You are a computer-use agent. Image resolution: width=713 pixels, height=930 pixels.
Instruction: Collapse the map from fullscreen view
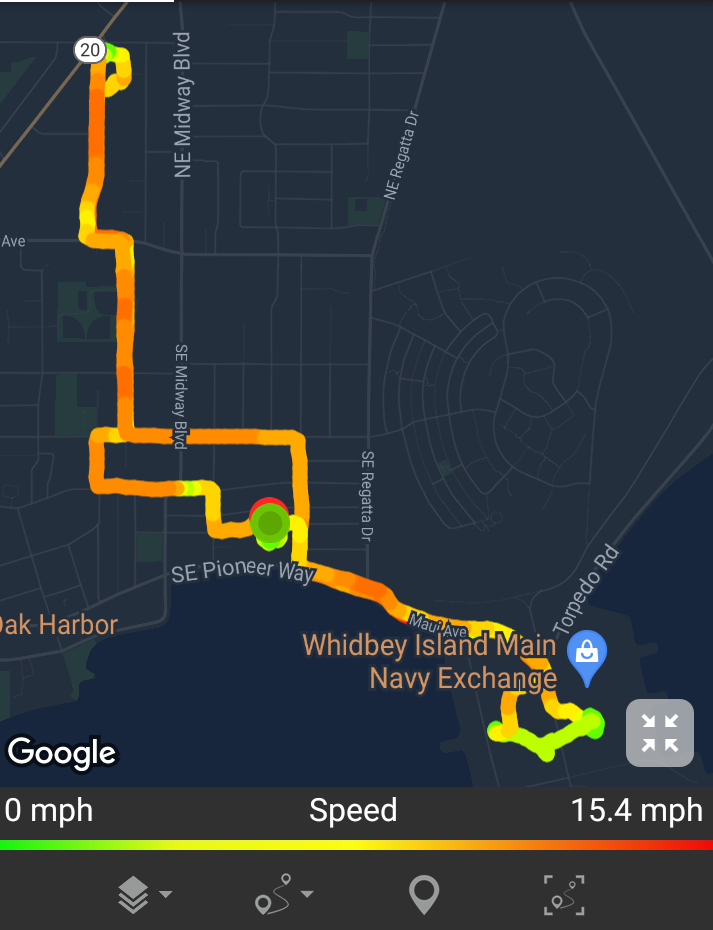click(660, 732)
